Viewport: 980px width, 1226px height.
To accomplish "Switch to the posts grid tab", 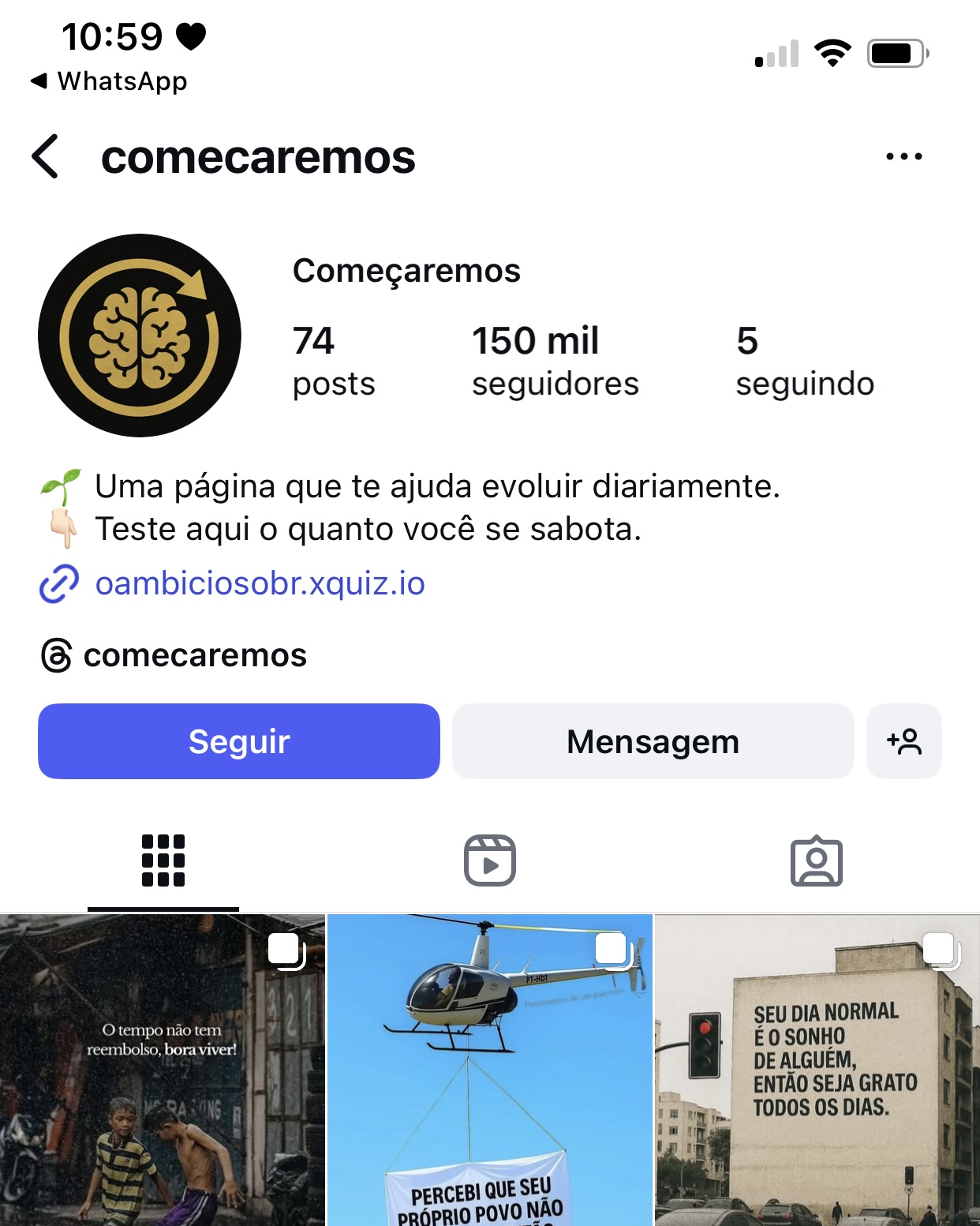I will pos(163,860).
